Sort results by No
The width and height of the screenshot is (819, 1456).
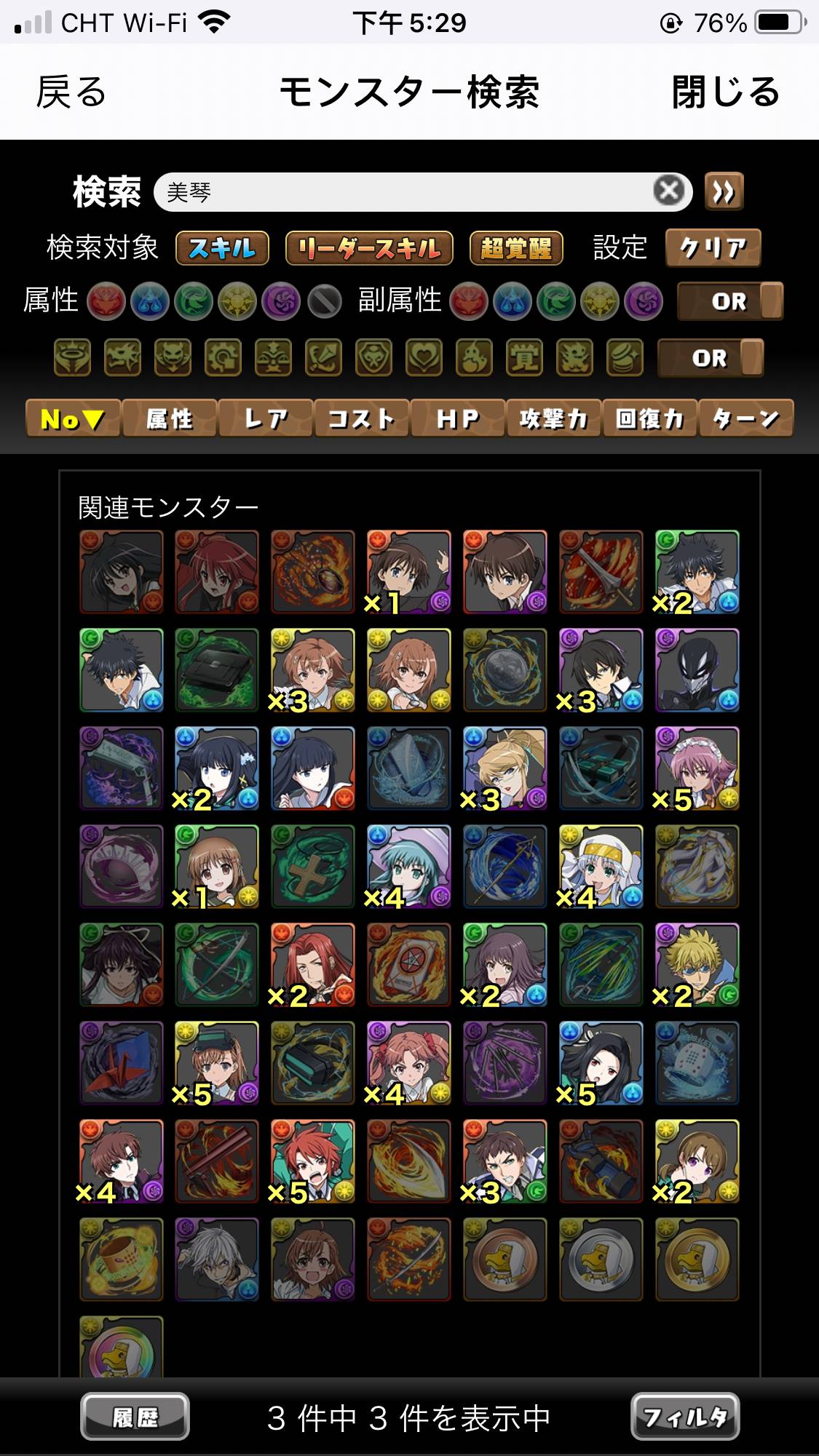coord(72,418)
